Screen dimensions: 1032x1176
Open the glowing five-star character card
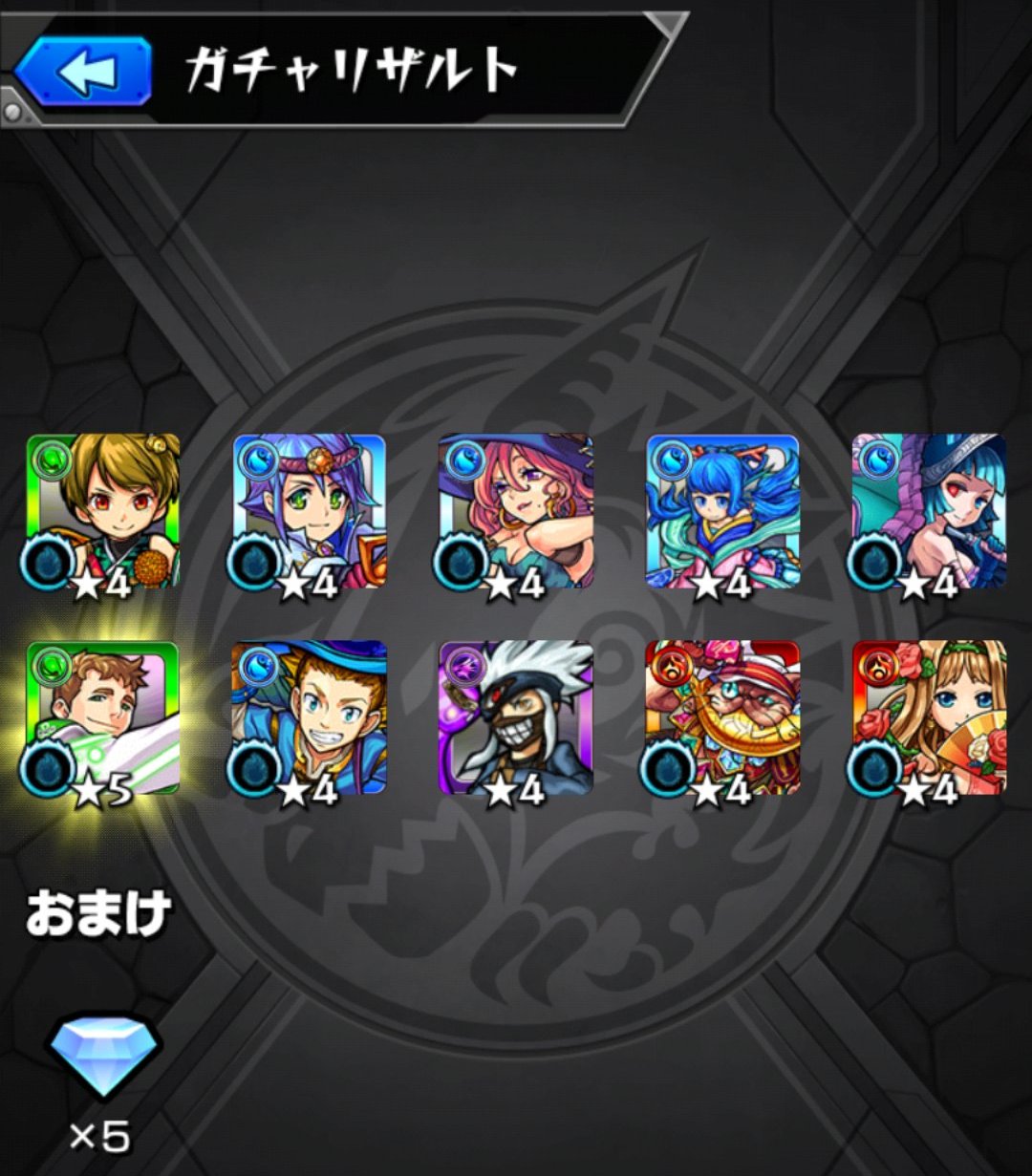[x=103, y=718]
